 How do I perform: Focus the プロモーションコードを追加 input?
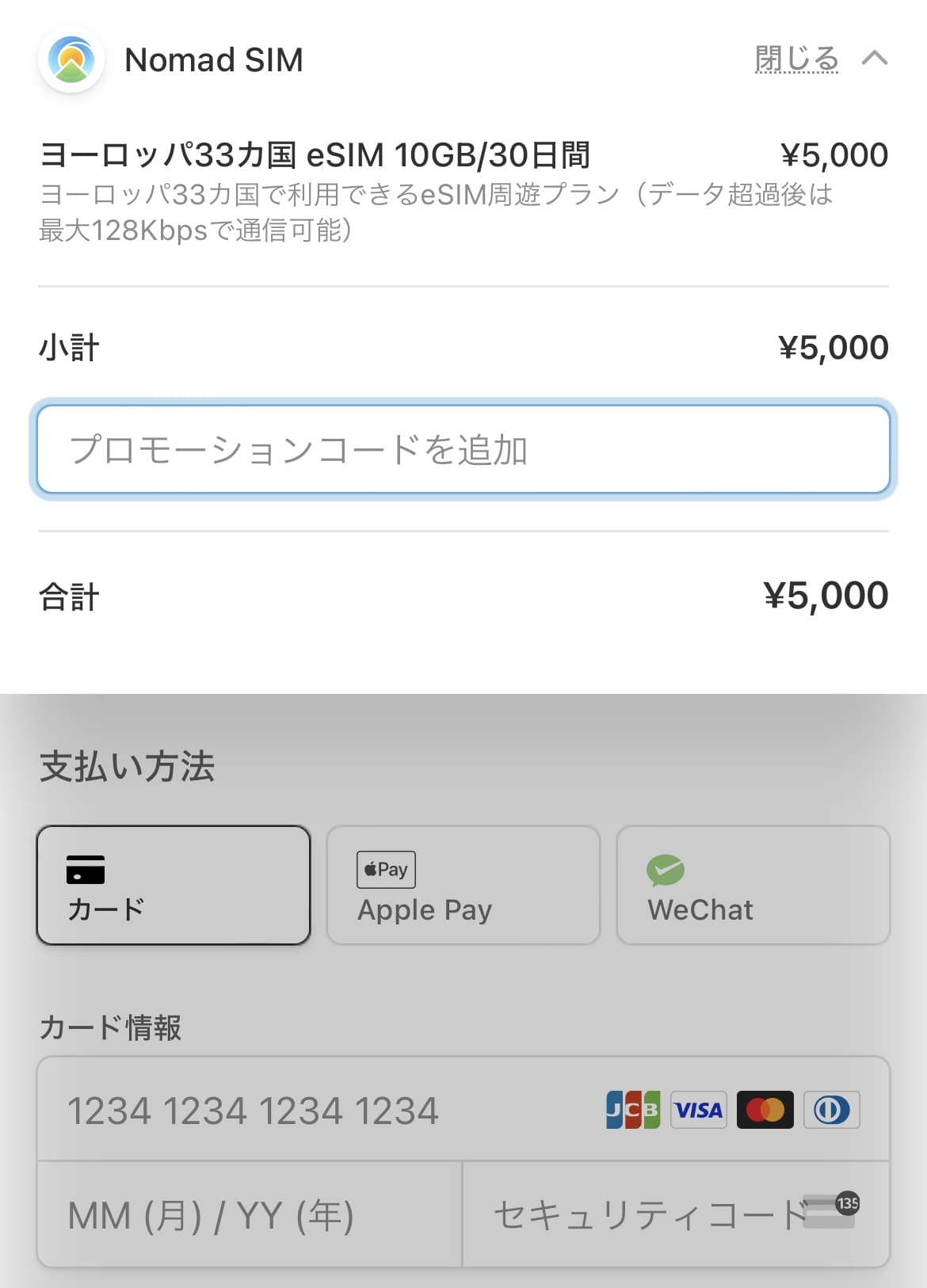click(x=463, y=449)
